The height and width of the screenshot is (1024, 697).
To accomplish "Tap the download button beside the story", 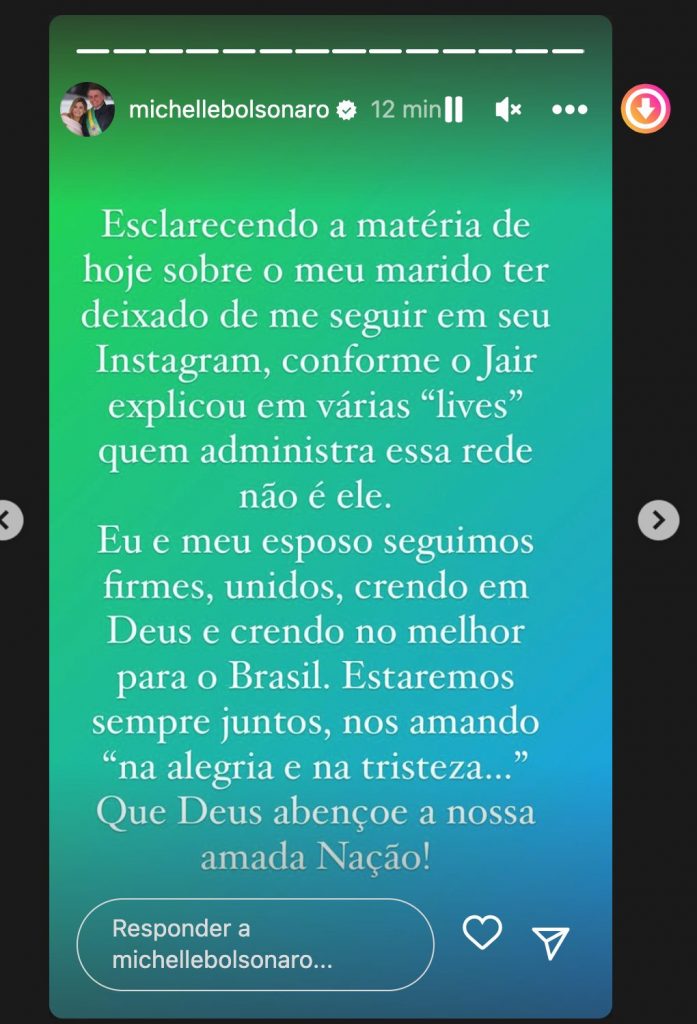I will pos(645,109).
